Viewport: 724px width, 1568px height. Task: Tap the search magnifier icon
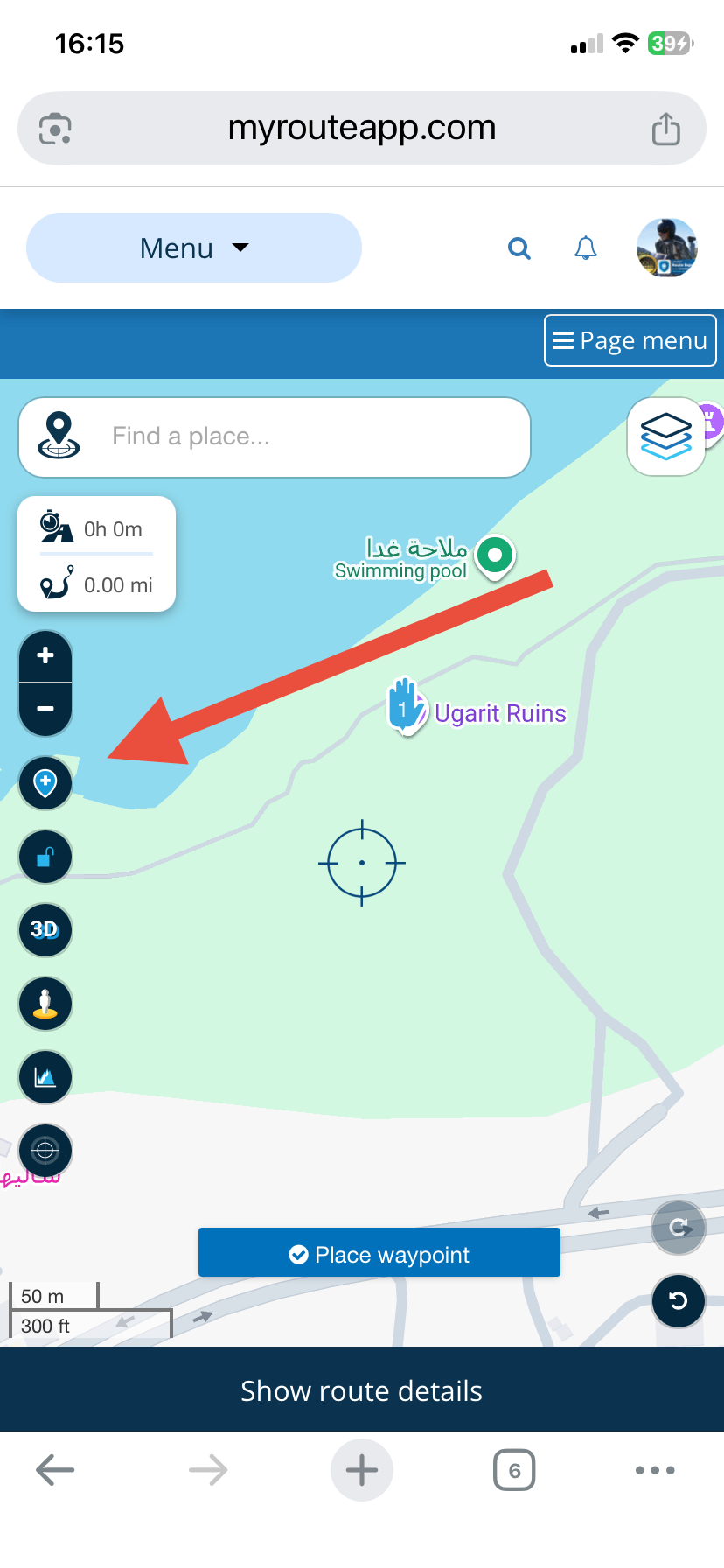[519, 248]
